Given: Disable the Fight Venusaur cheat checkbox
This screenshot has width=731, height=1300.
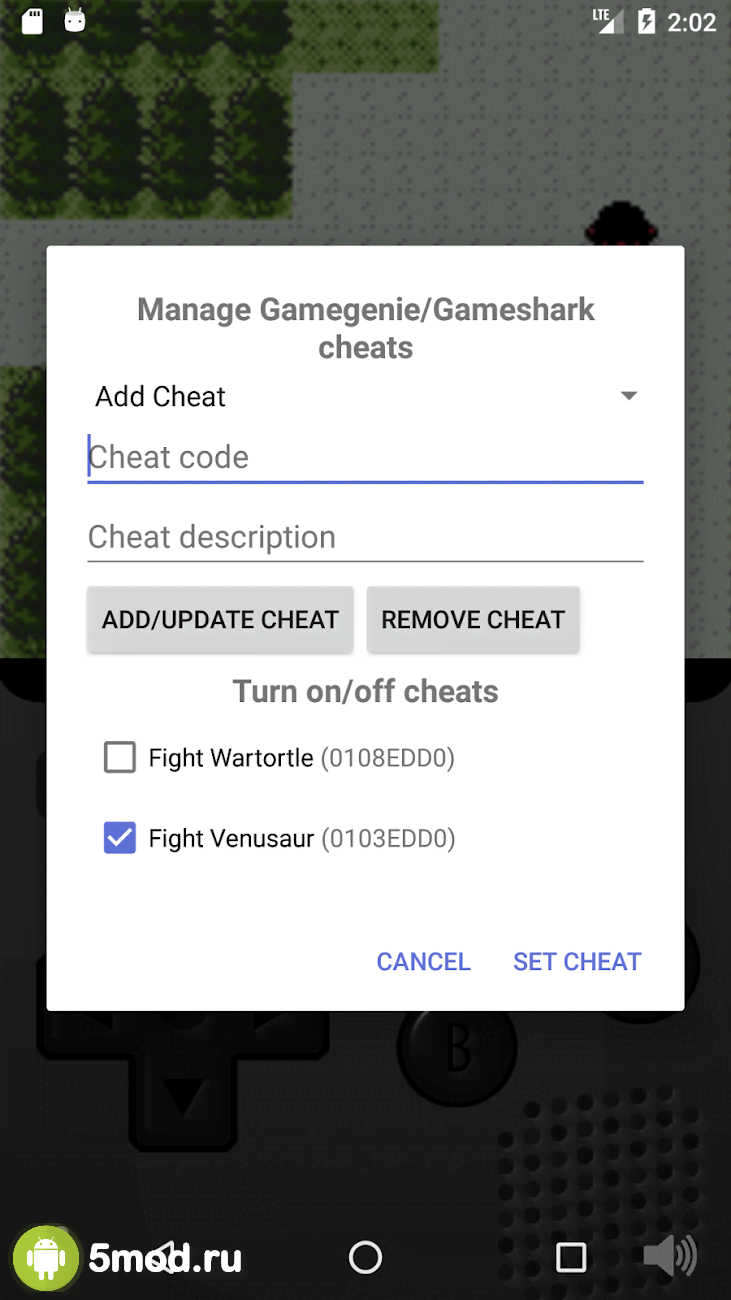Looking at the screenshot, I should tap(120, 838).
